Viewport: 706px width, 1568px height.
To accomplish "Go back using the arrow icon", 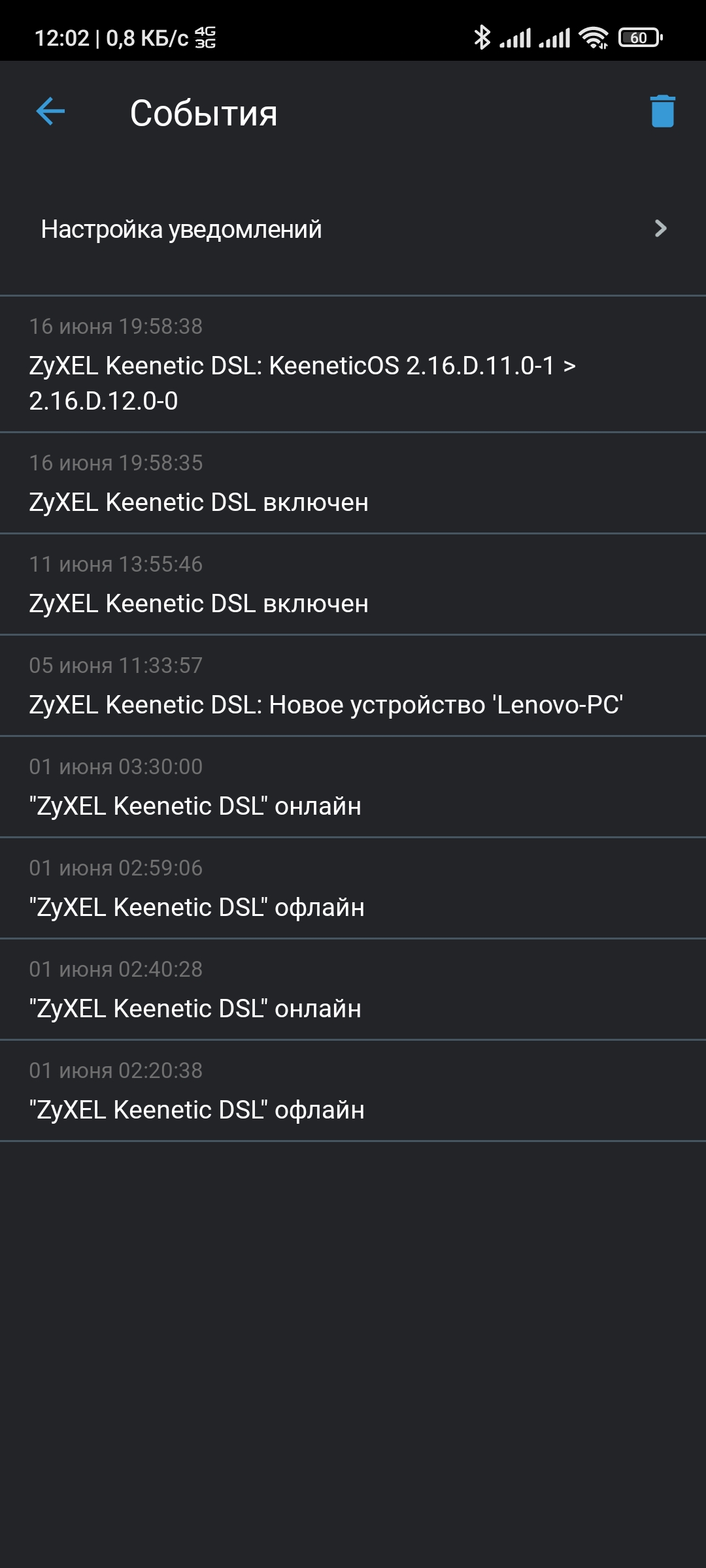I will pos(50,112).
